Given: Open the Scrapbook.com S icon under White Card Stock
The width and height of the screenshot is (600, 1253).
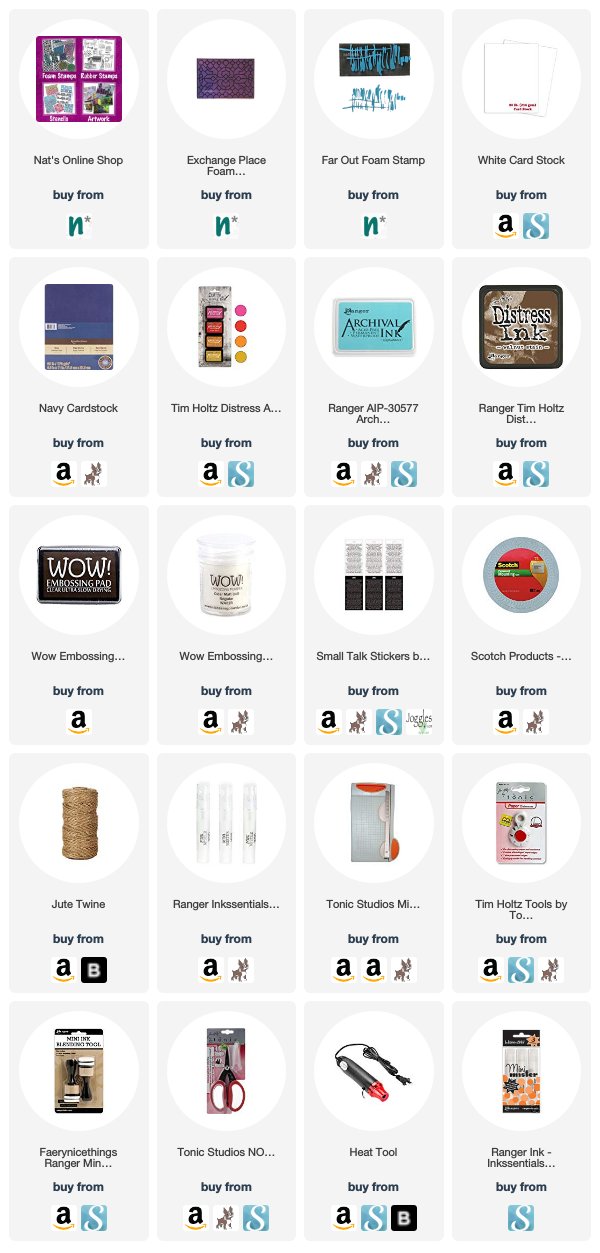Looking at the screenshot, I should point(535,226).
